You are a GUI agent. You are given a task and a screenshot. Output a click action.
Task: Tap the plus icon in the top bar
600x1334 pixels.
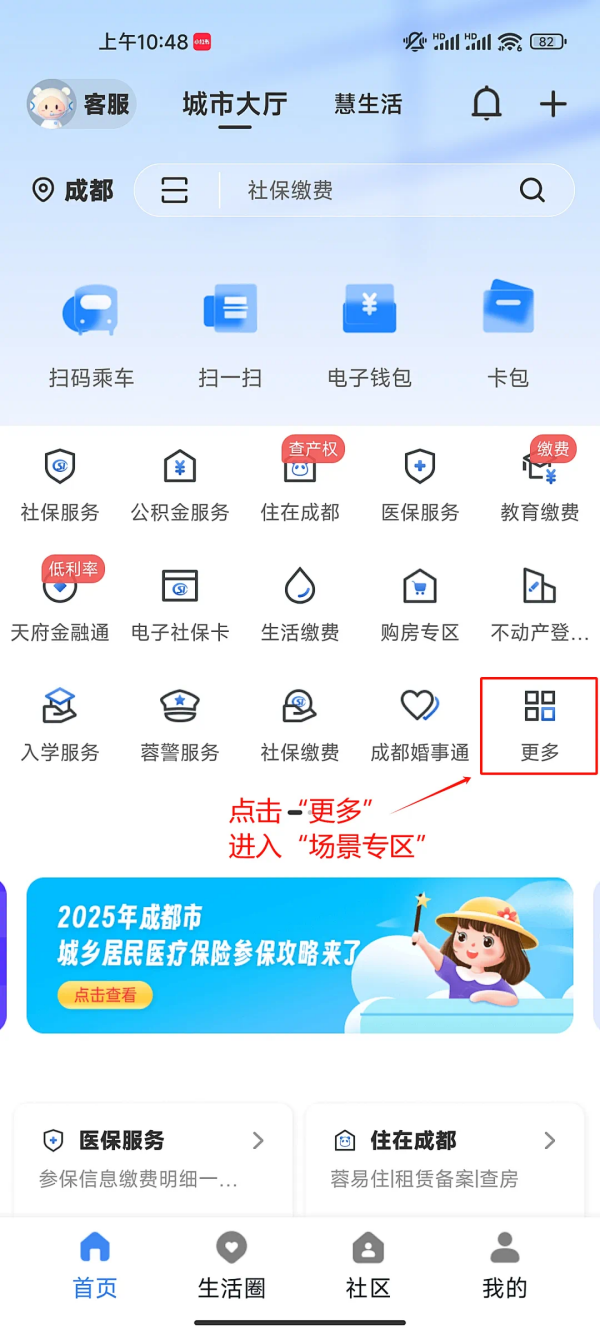[x=553, y=104]
